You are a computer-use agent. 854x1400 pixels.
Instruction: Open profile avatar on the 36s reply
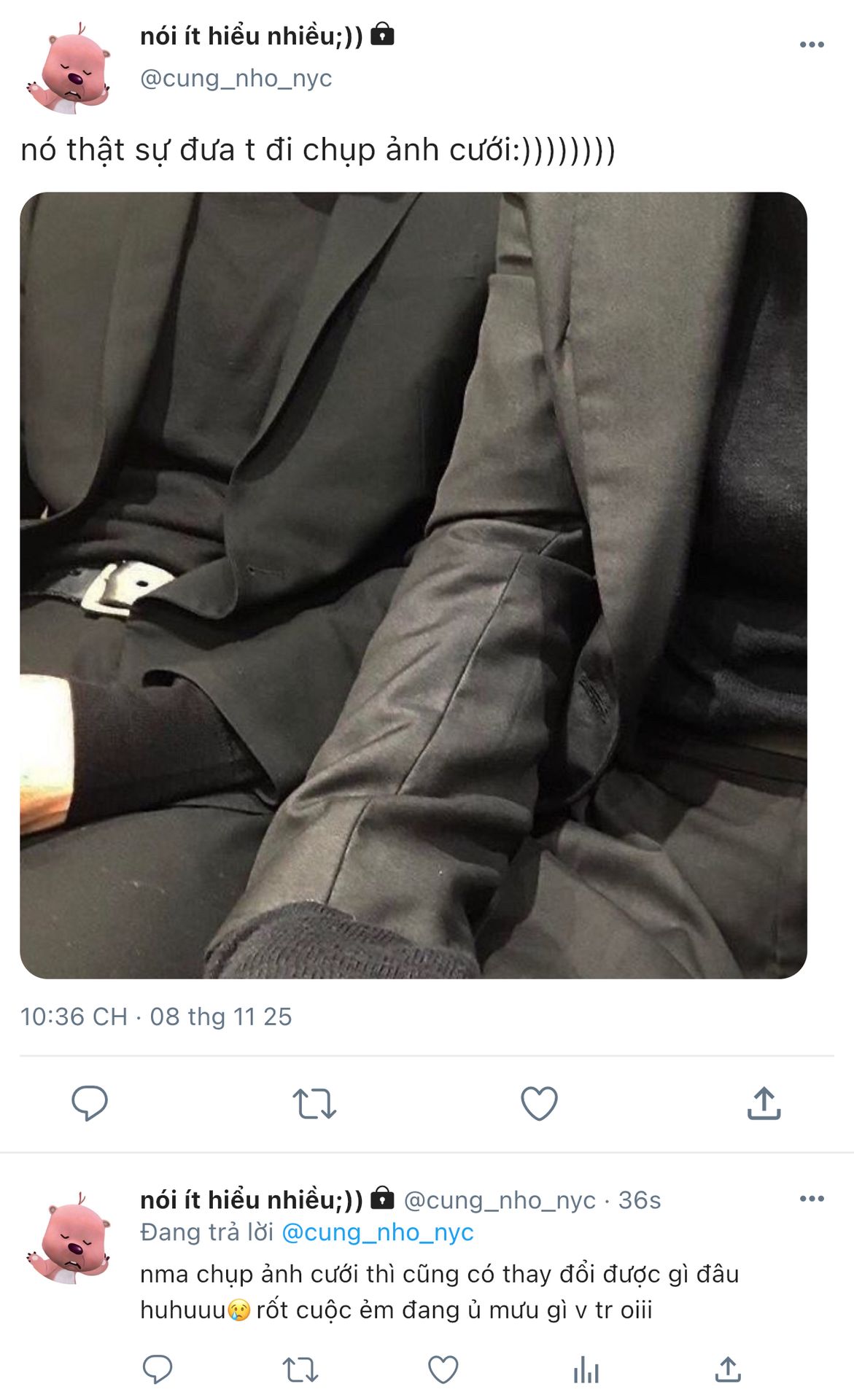(69, 1237)
